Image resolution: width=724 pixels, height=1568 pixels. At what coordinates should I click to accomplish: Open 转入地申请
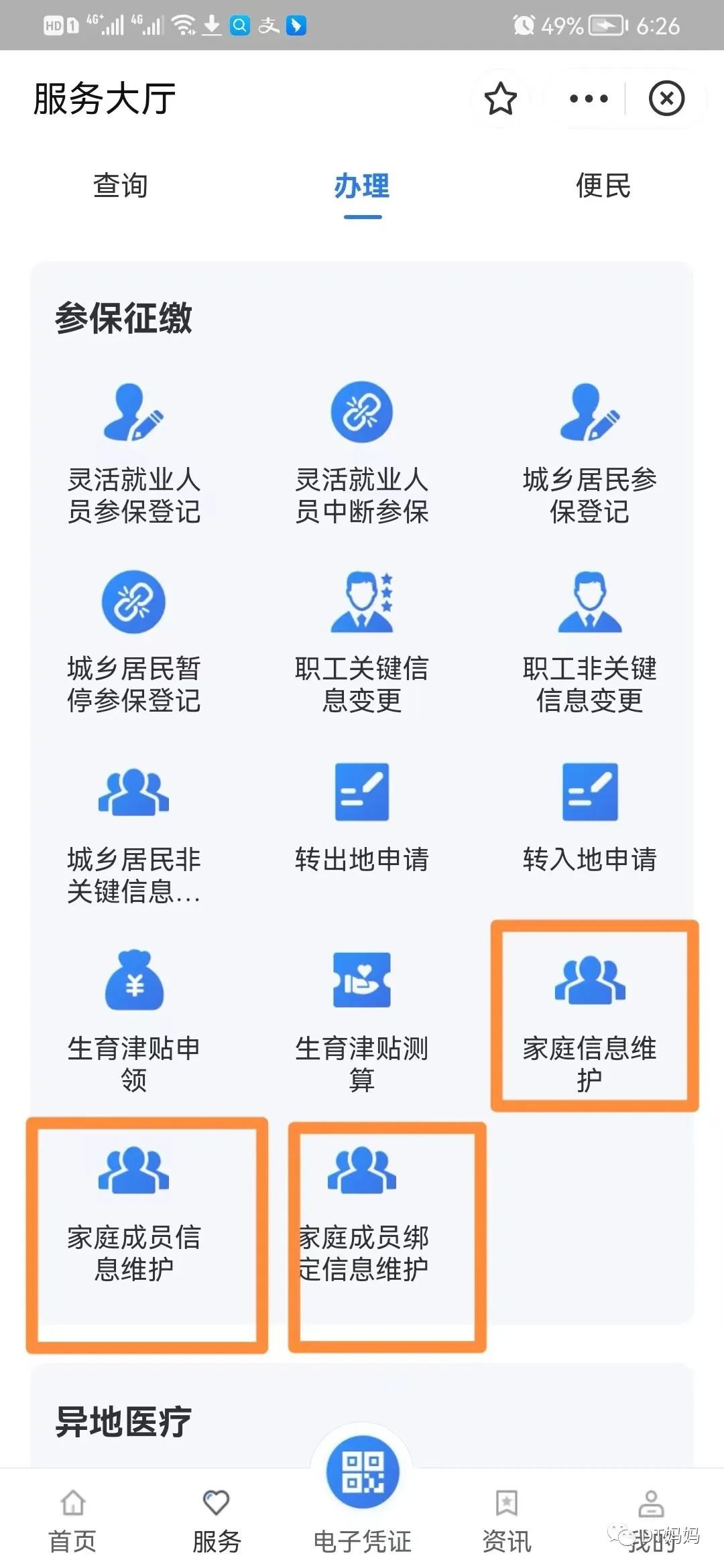[589, 819]
